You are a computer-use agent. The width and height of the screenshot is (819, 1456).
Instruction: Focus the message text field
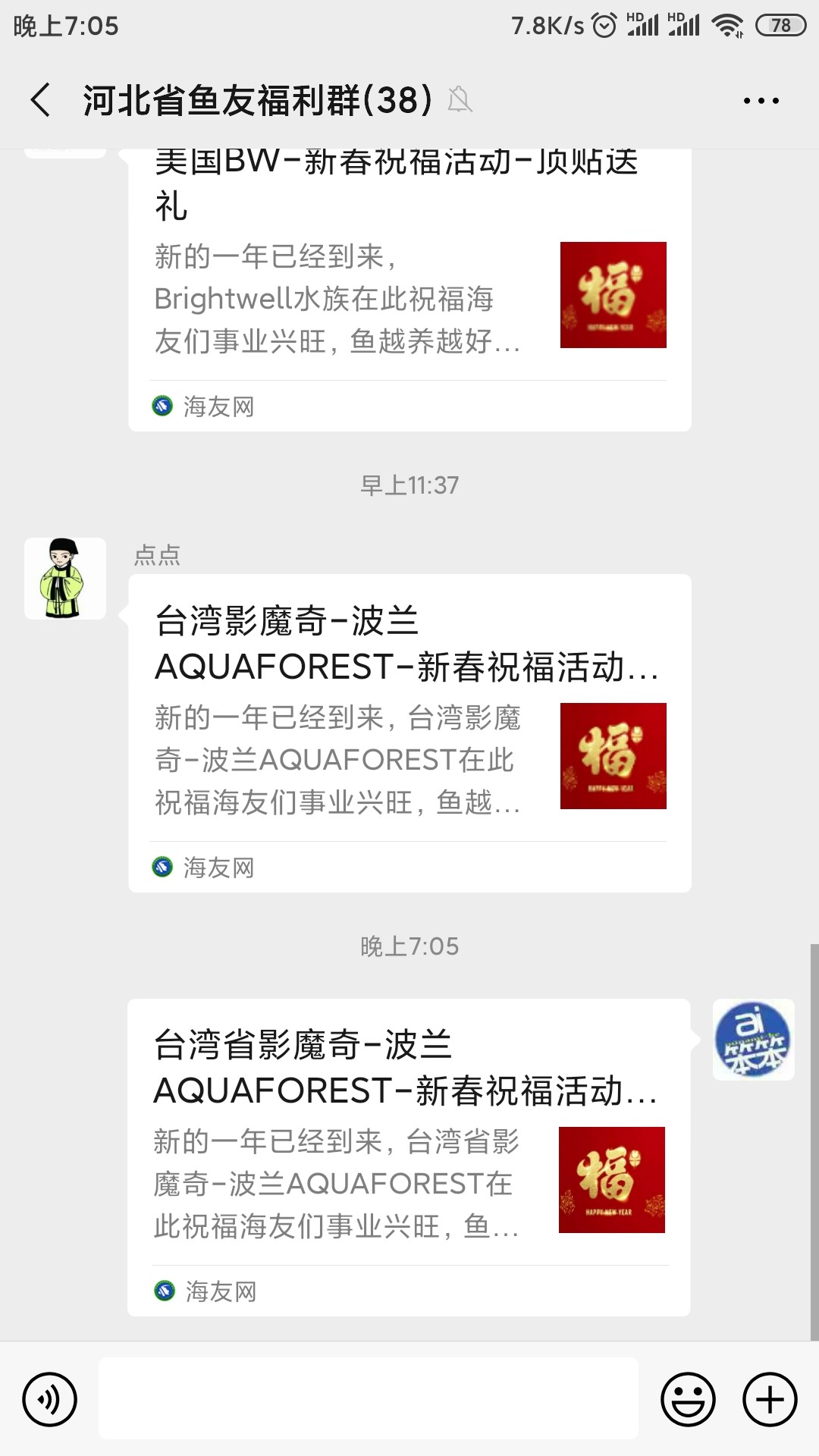pos(369,1398)
